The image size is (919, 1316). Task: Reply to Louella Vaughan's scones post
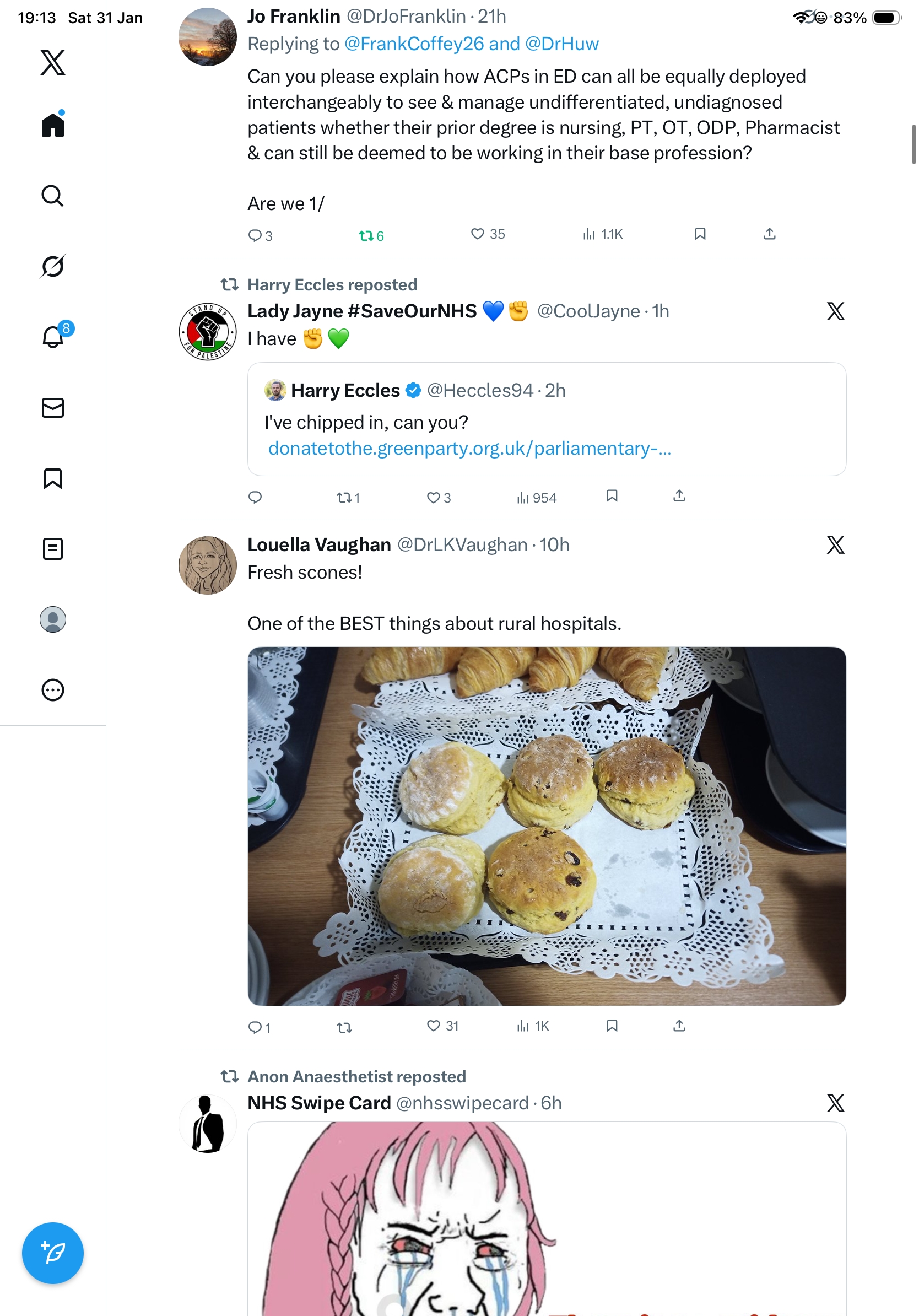click(x=255, y=1027)
